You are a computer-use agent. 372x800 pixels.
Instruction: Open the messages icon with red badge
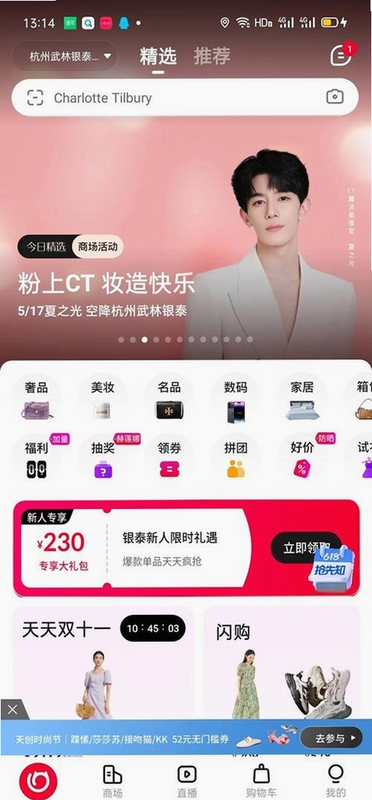[340, 56]
